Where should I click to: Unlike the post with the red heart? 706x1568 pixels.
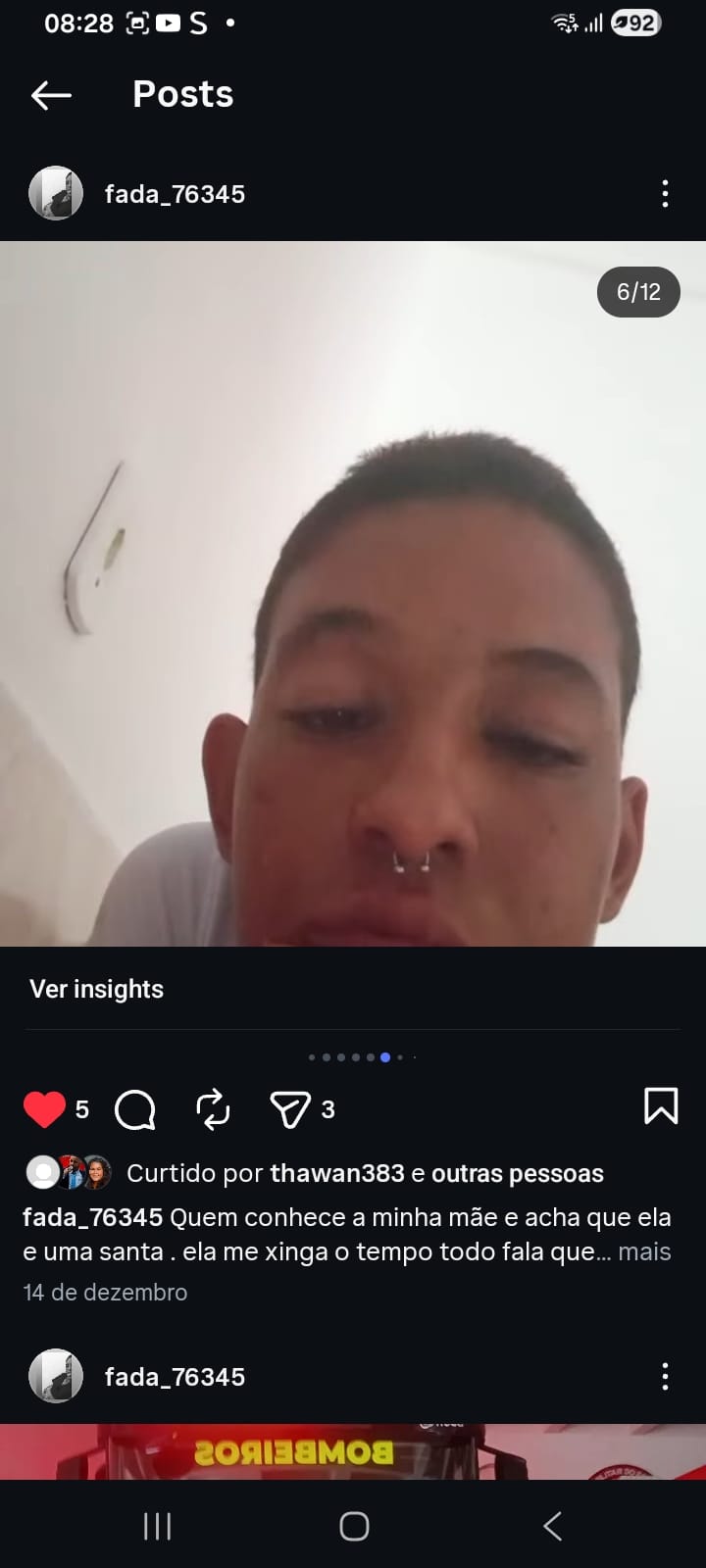pos(44,1109)
